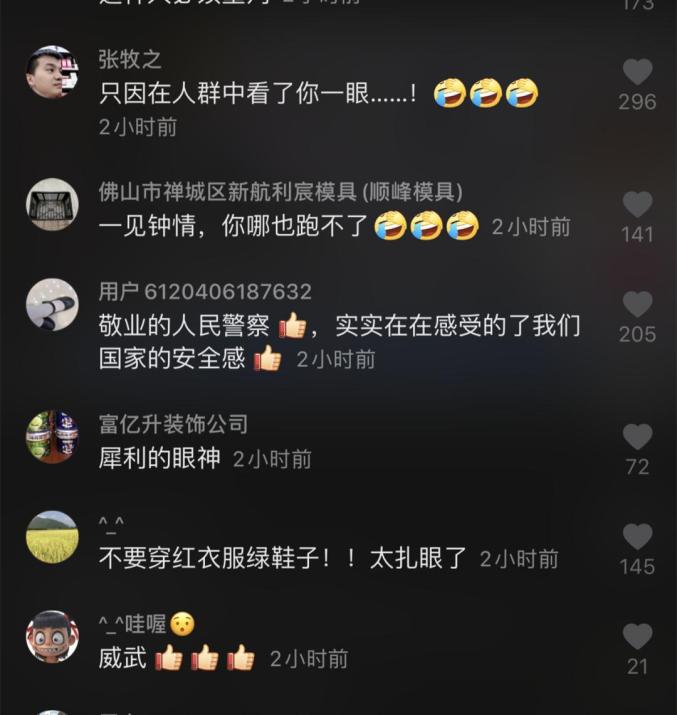Like the 一见钟情 comment
This screenshot has height=715, width=677.
click(x=637, y=205)
